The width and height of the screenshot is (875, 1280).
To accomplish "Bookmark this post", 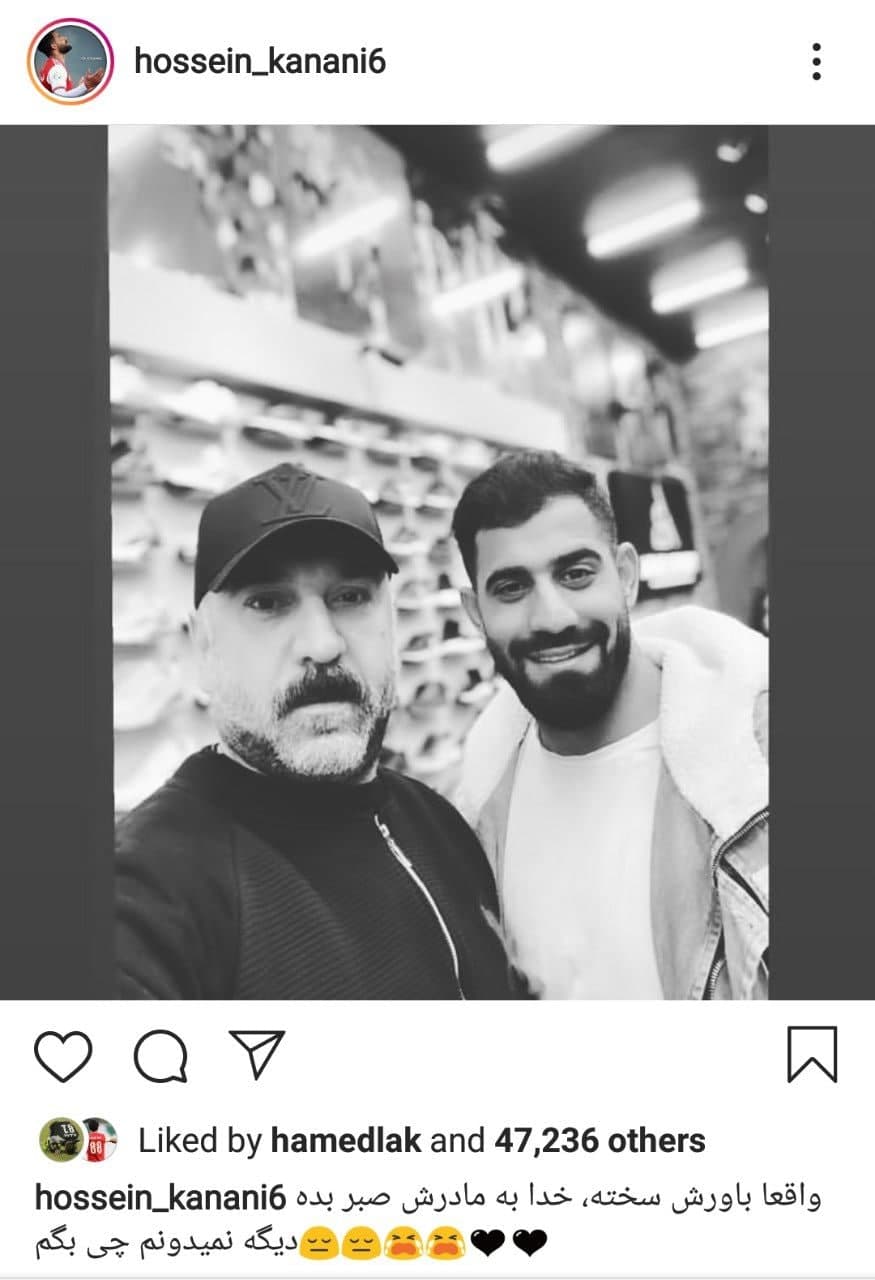I will point(811,1055).
